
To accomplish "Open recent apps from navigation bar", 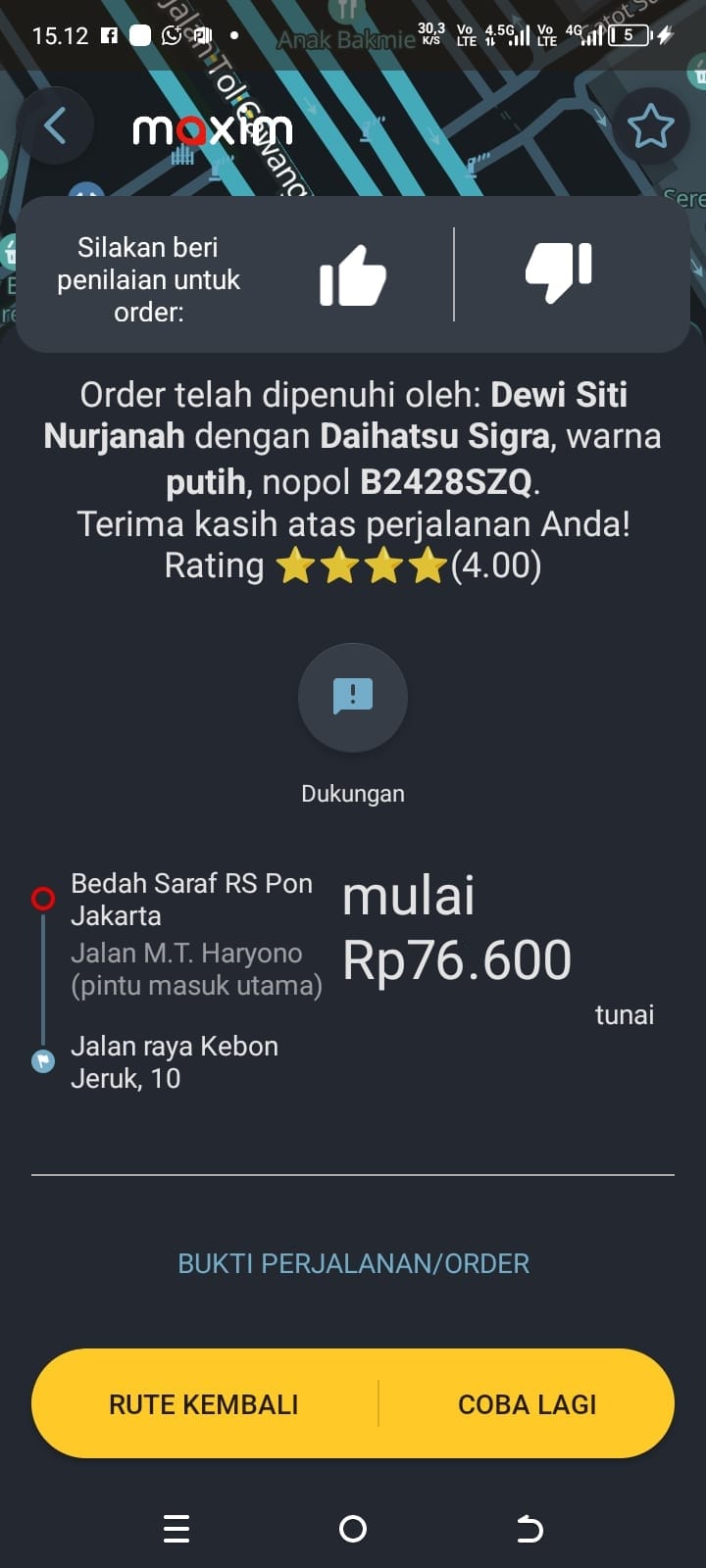I will [176, 1529].
